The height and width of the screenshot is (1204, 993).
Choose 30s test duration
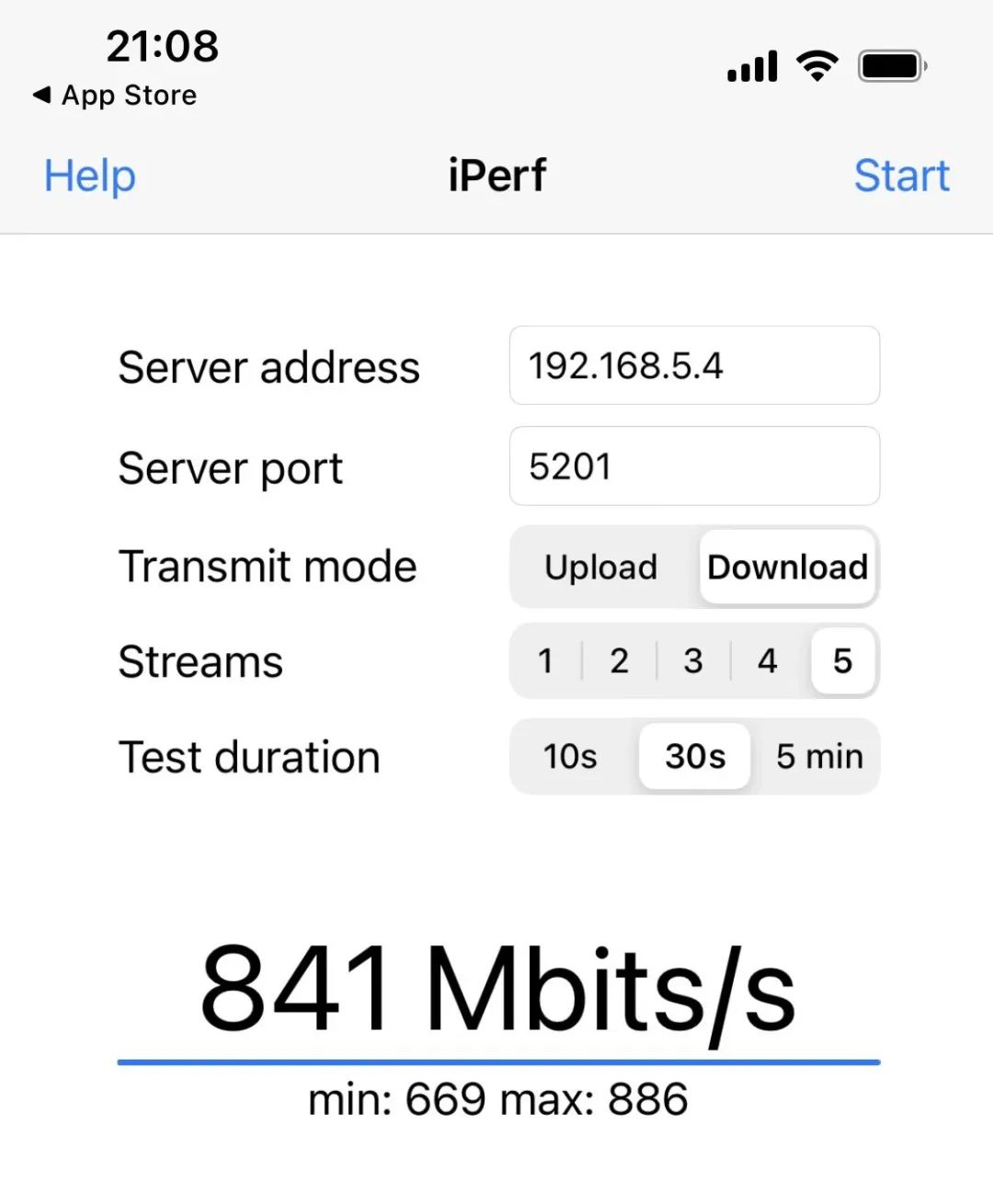click(x=695, y=757)
